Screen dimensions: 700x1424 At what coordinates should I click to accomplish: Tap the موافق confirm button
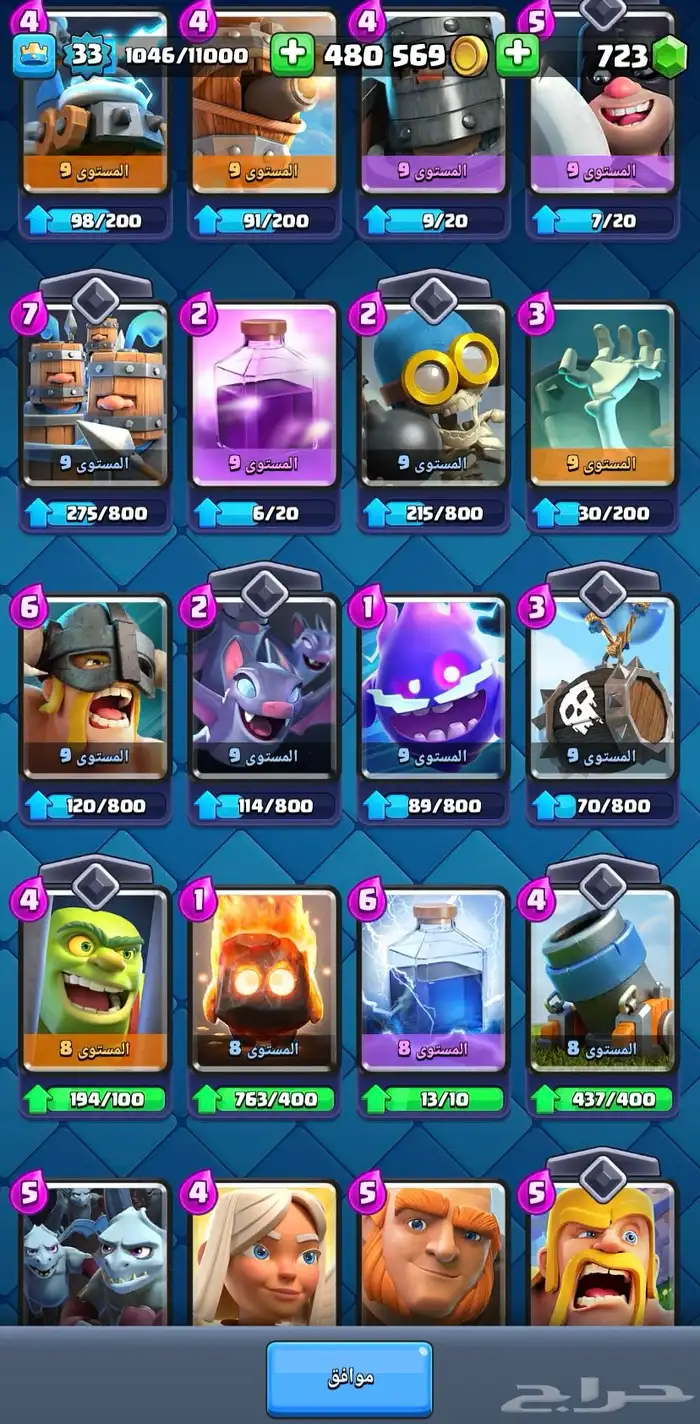349,1378
